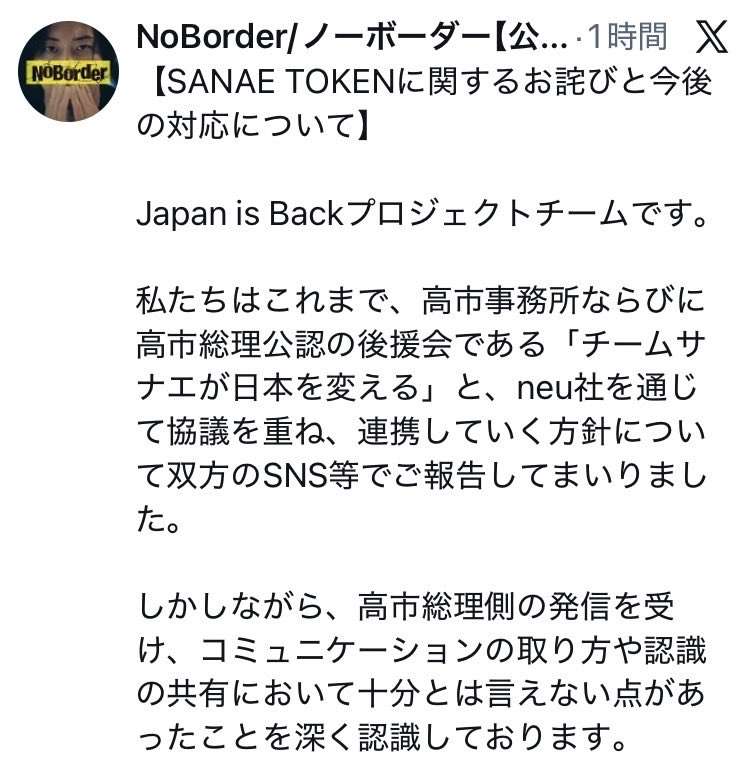
Task: Open the NoBorder profile avatar
Action: (x=69, y=72)
